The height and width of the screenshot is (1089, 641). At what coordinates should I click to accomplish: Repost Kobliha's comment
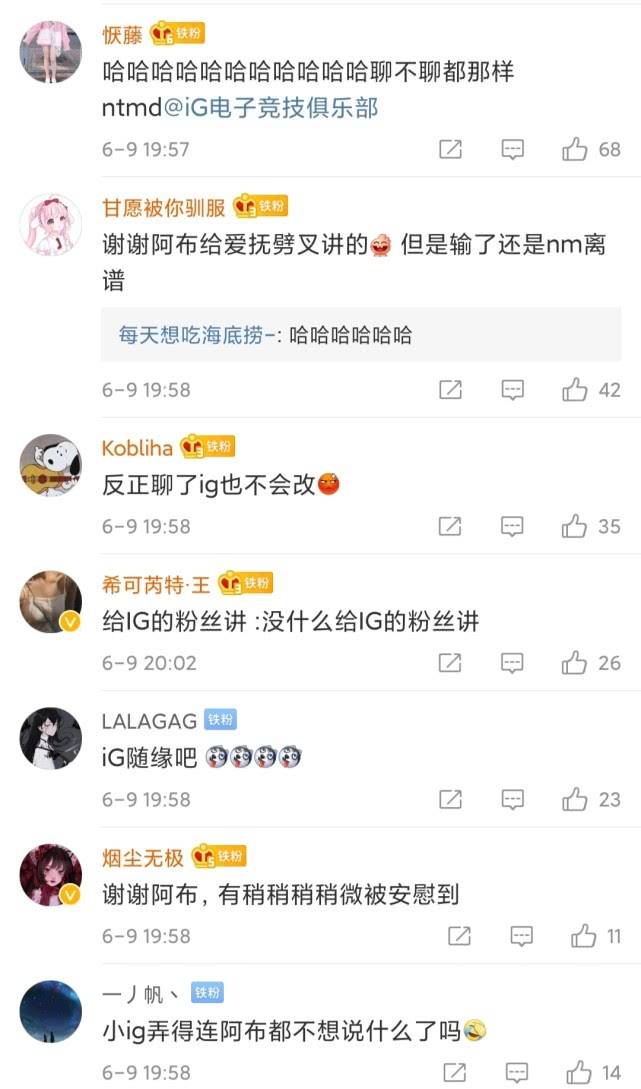[451, 526]
